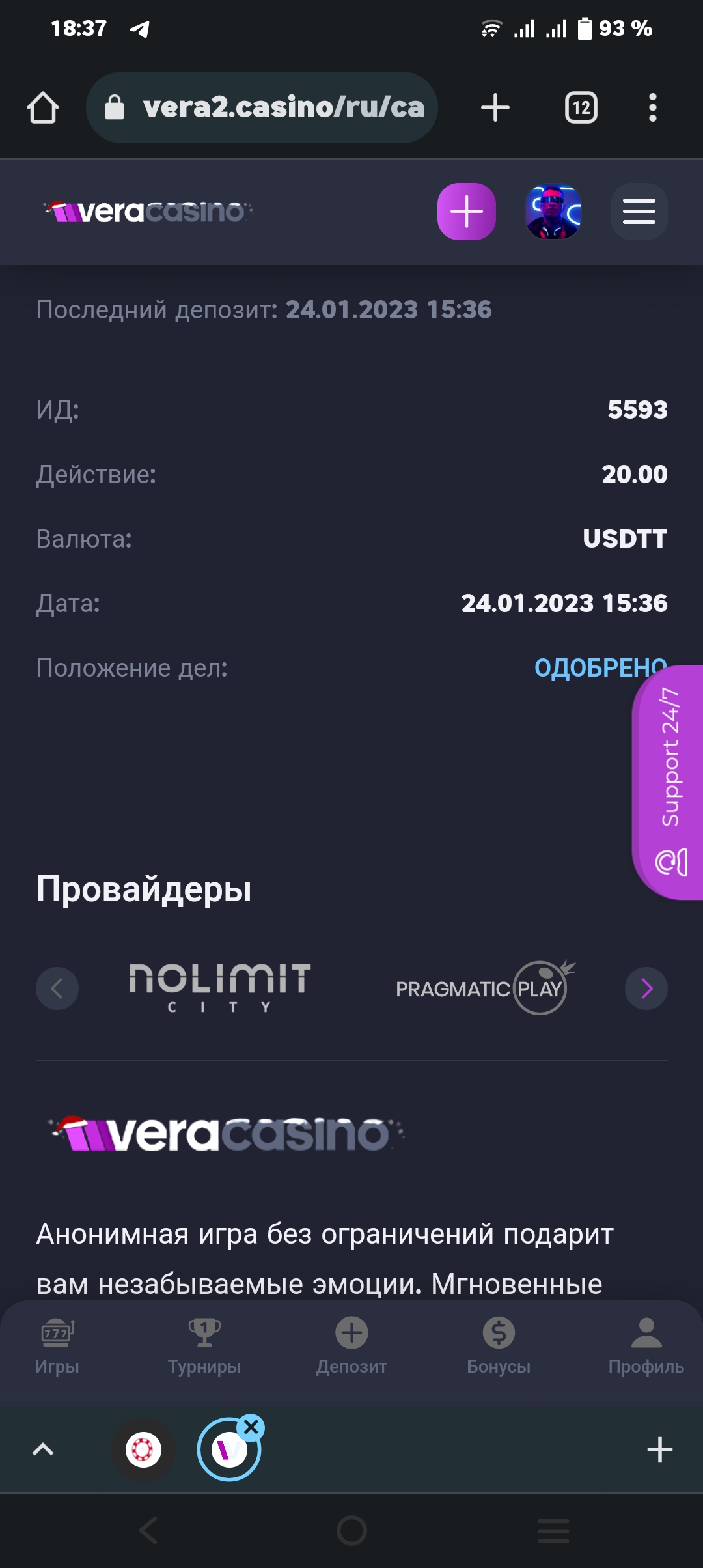Tap the purple deposit plus button in header
703x1568 pixels.
click(x=466, y=212)
